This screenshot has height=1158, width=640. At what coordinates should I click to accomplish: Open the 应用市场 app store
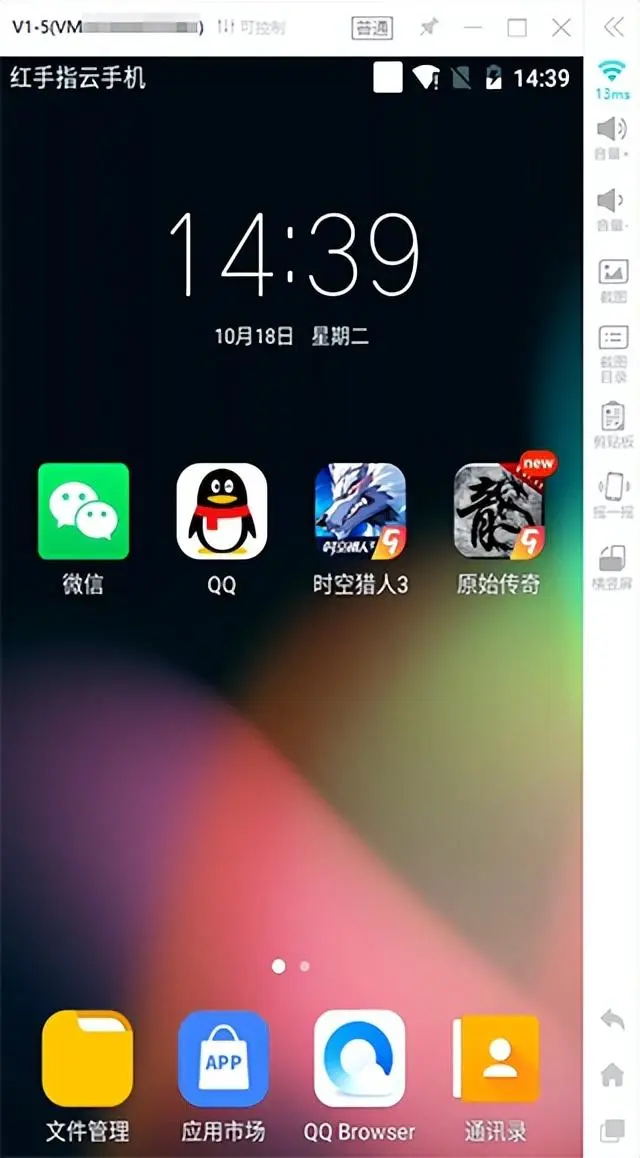pyautogui.click(x=223, y=1058)
